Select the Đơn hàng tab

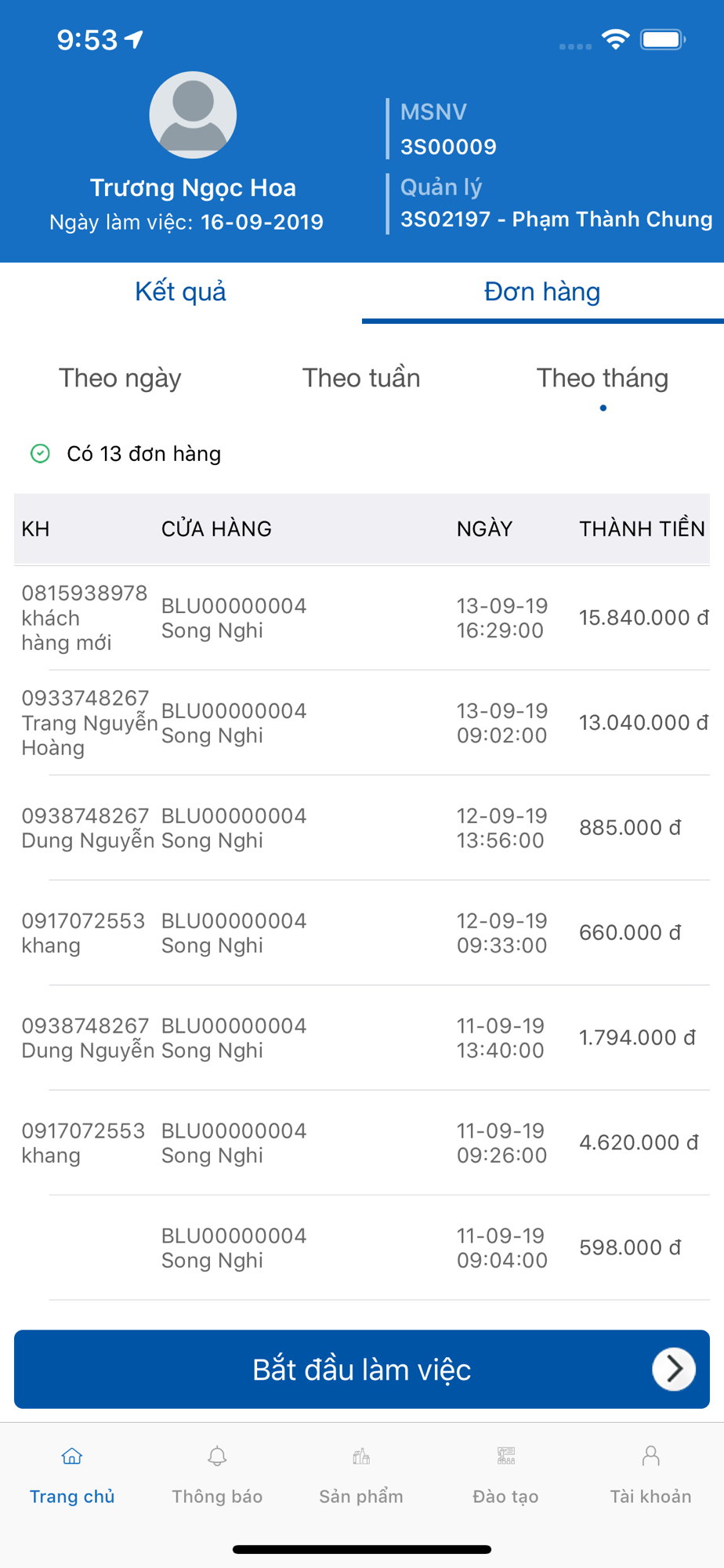542,292
